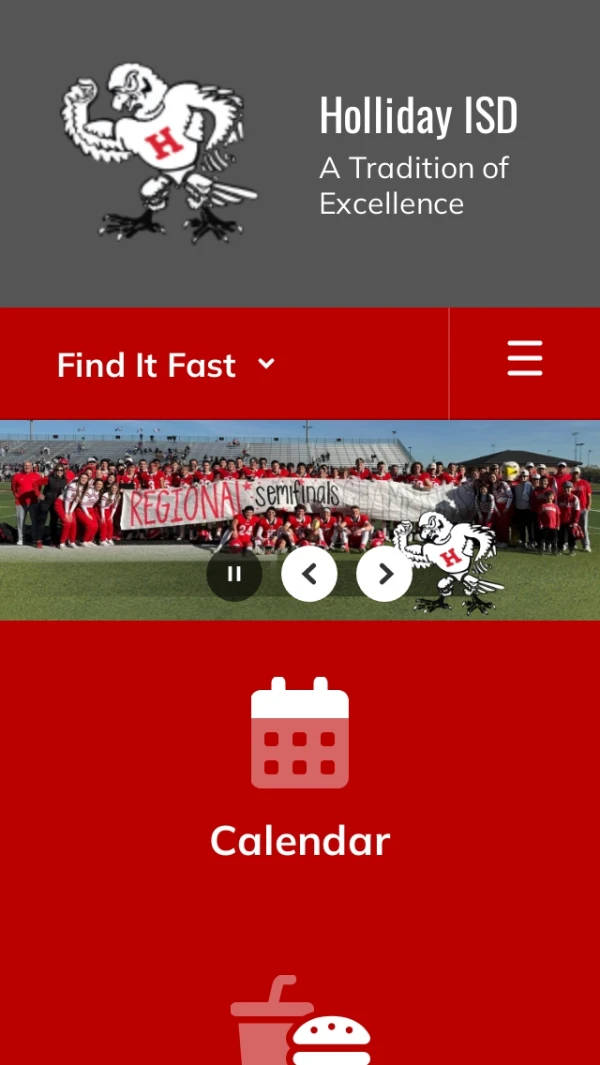Pause the photo slideshow

pyautogui.click(x=234, y=574)
